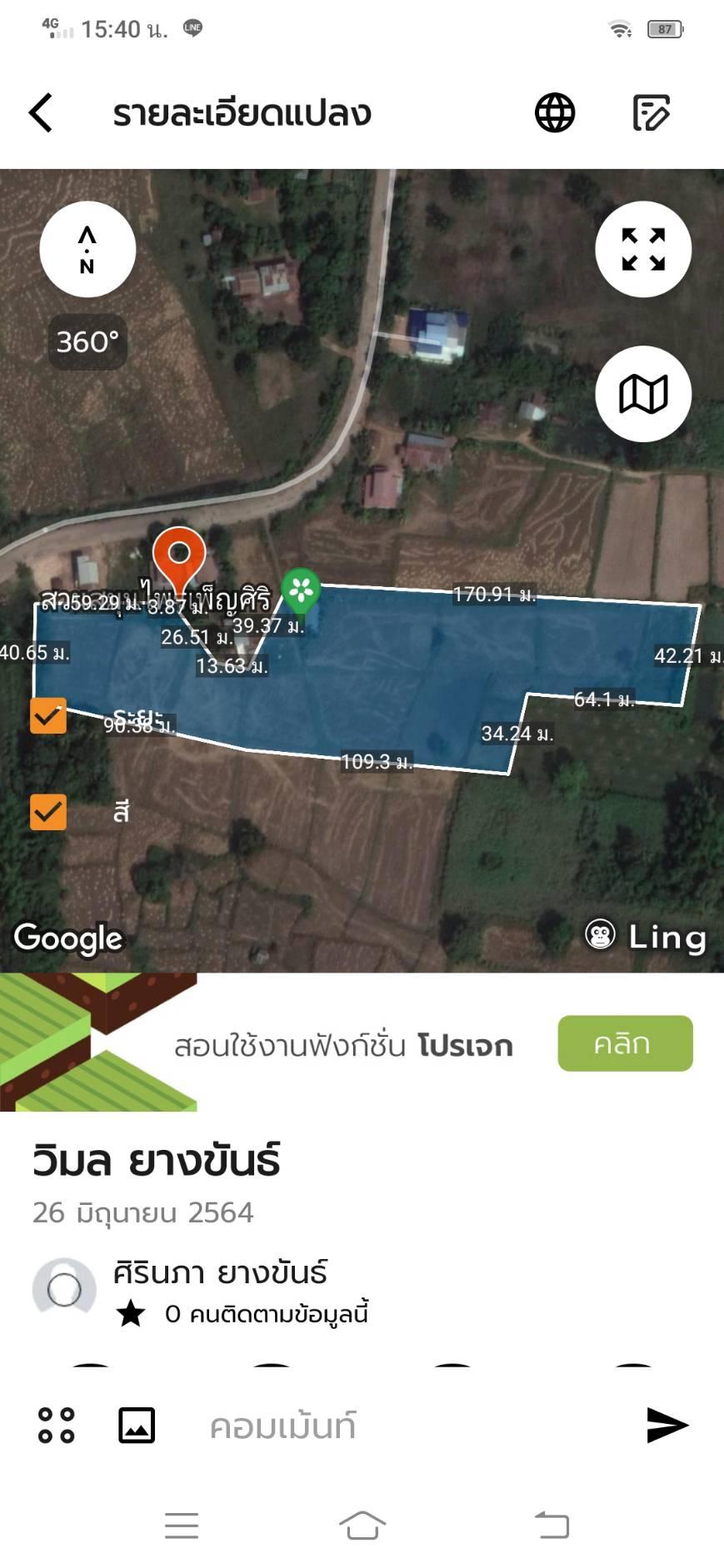Tap the green คลิก button on banner
724x1568 pixels.
(625, 1043)
